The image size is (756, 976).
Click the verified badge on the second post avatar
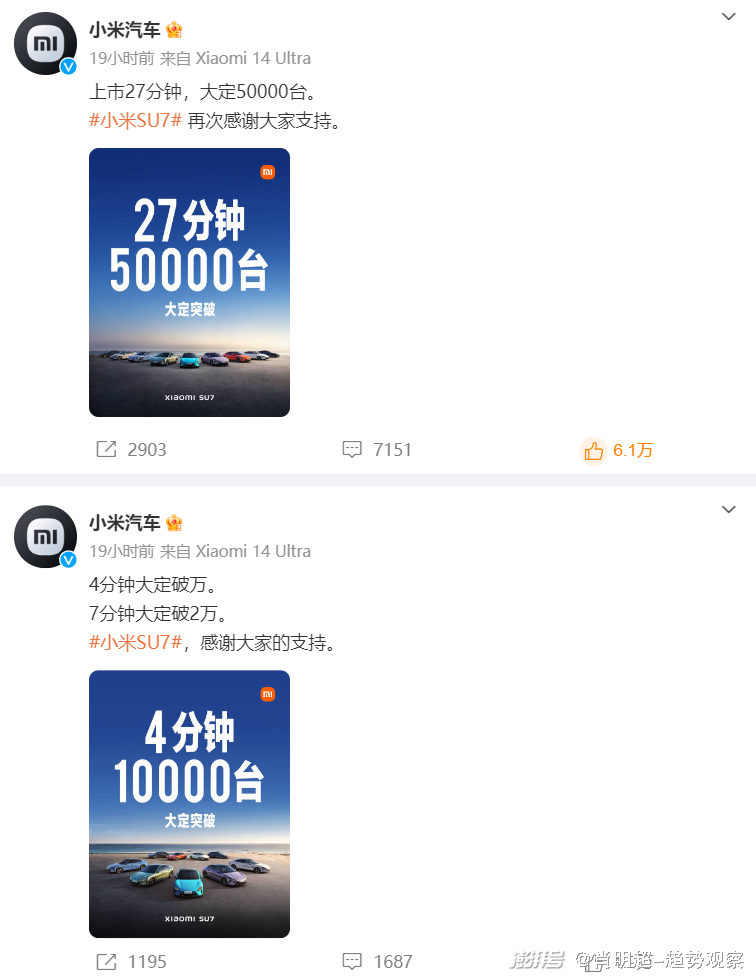(x=67, y=559)
